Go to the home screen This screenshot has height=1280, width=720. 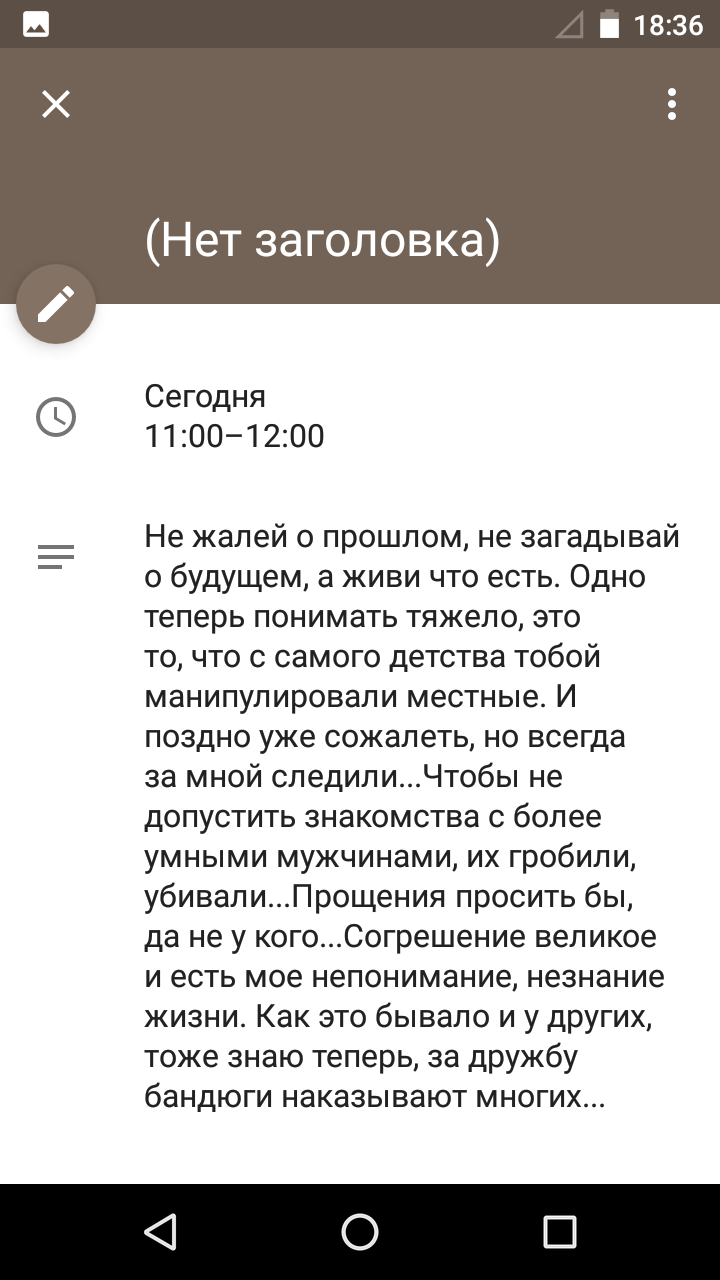coord(360,1232)
